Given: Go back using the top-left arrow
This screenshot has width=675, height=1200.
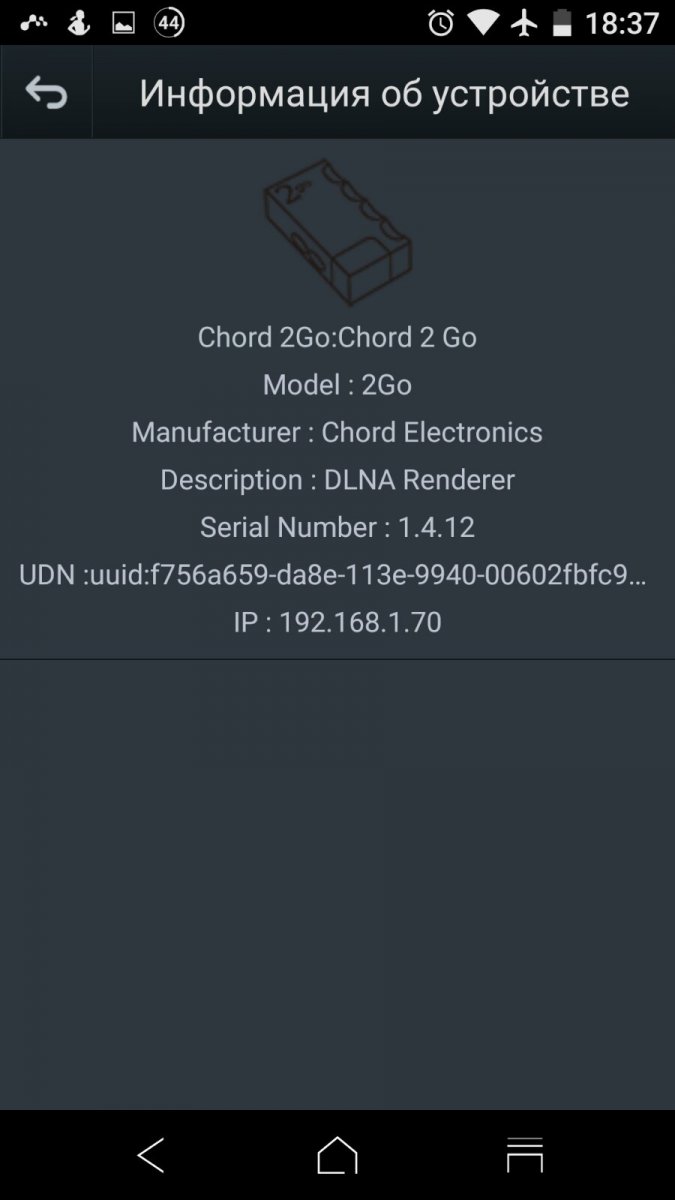Looking at the screenshot, I should click(46, 93).
